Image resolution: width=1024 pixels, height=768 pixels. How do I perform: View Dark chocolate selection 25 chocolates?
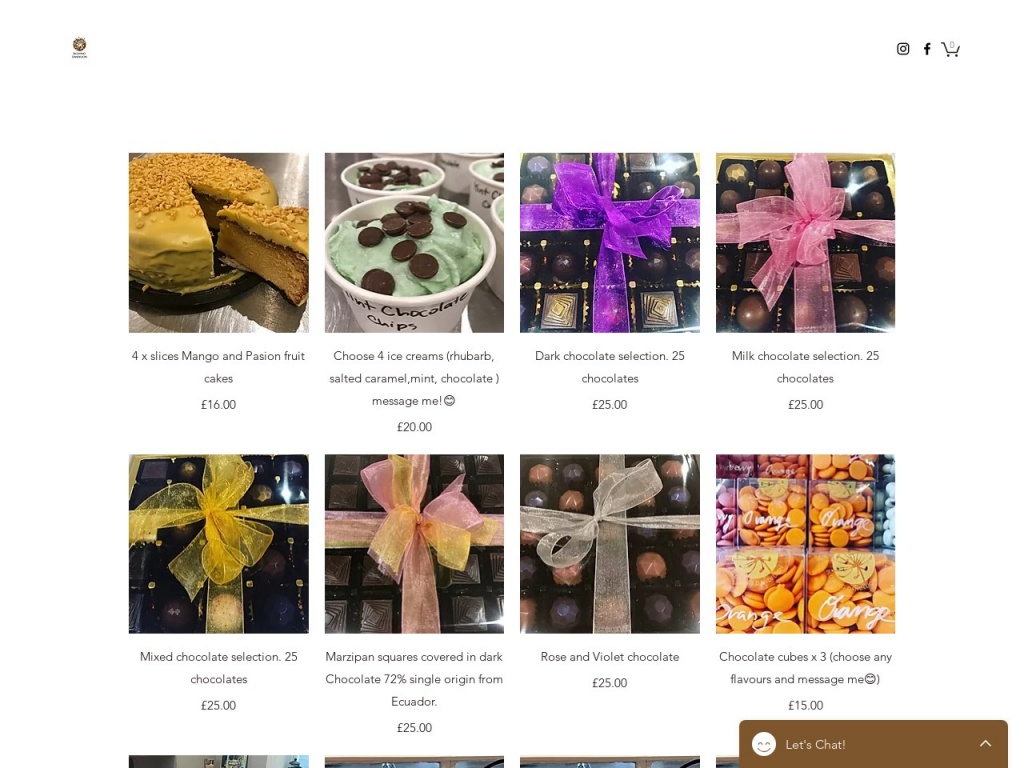click(610, 243)
